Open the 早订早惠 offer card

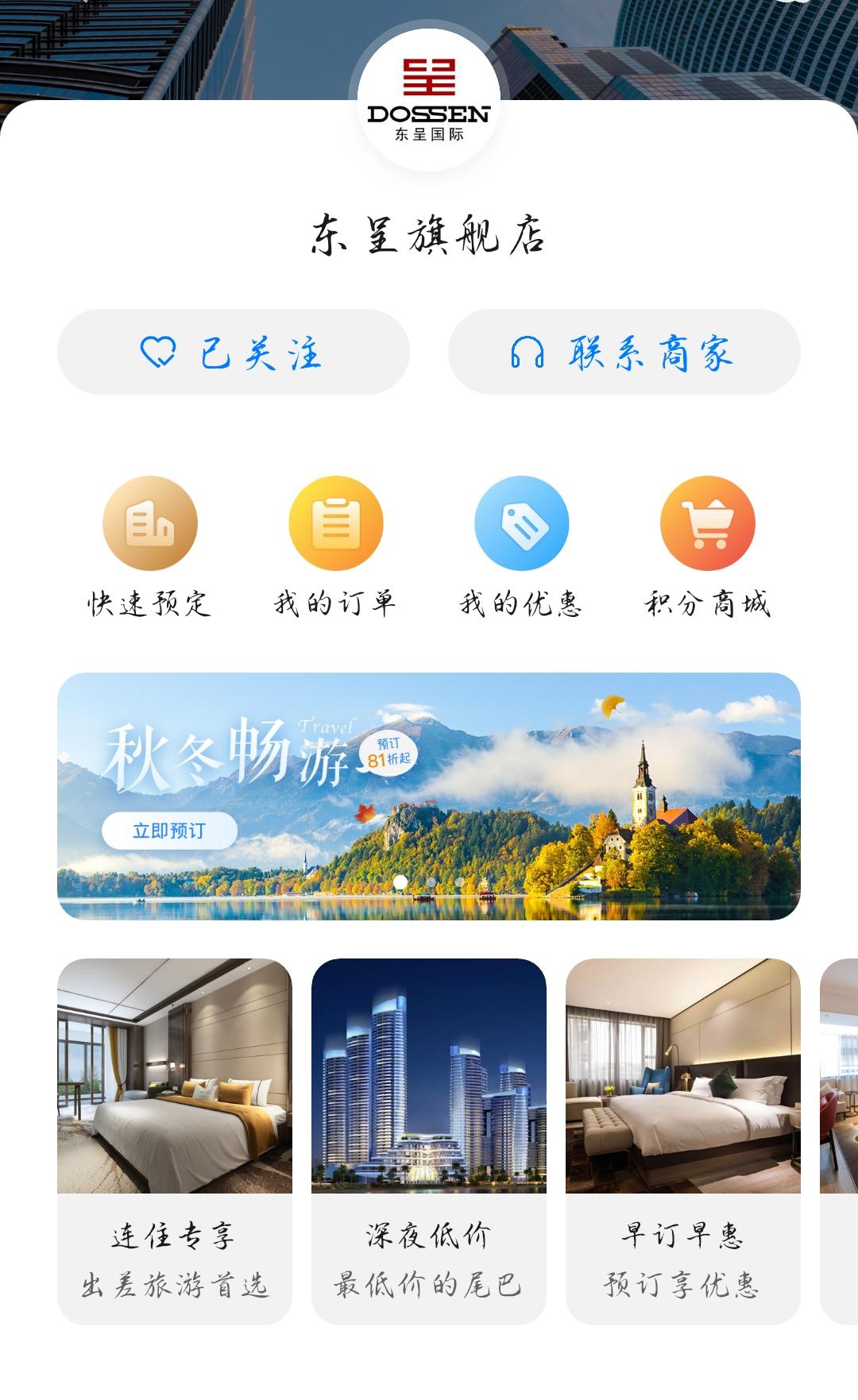coord(683,1140)
